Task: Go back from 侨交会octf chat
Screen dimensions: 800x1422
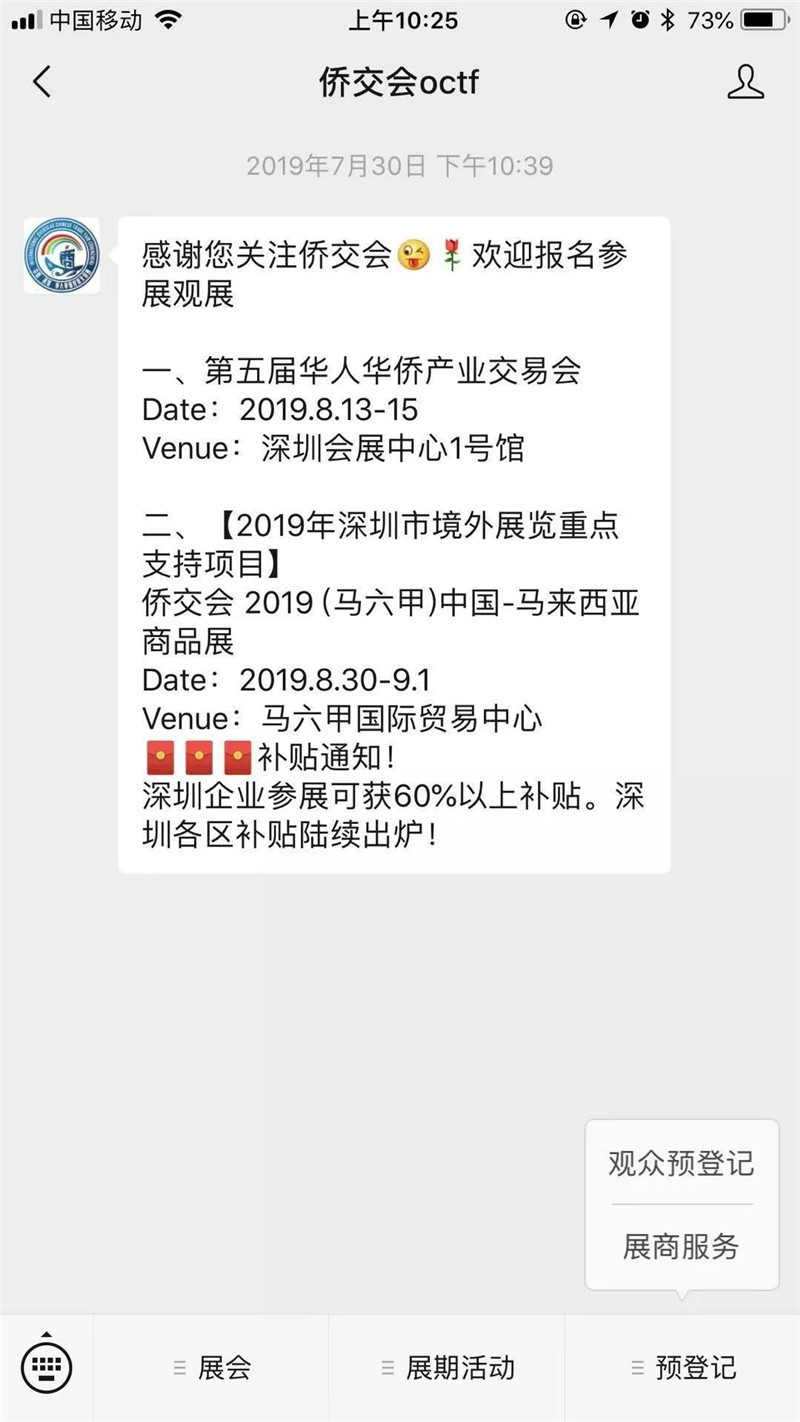Action: click(x=42, y=82)
